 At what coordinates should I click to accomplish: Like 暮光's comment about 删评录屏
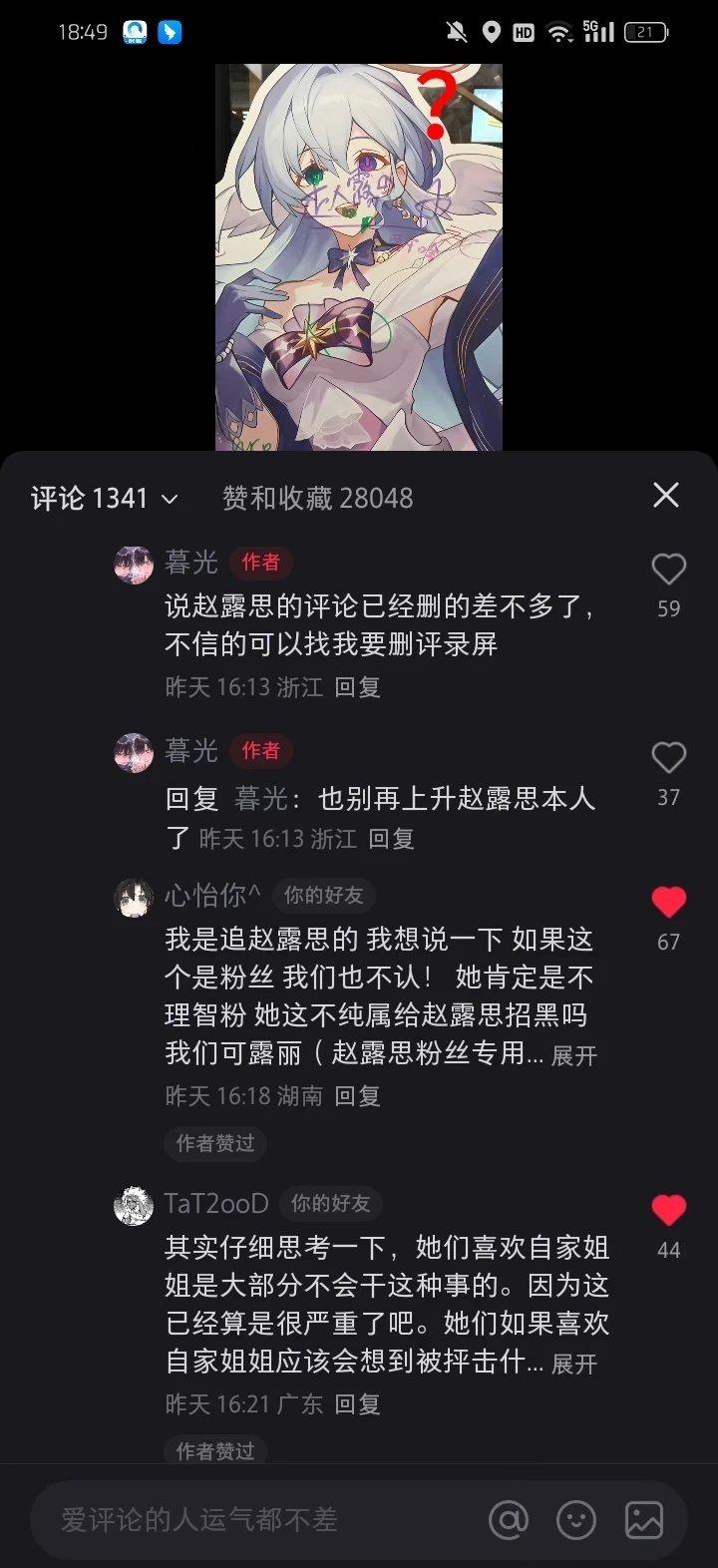click(x=668, y=570)
